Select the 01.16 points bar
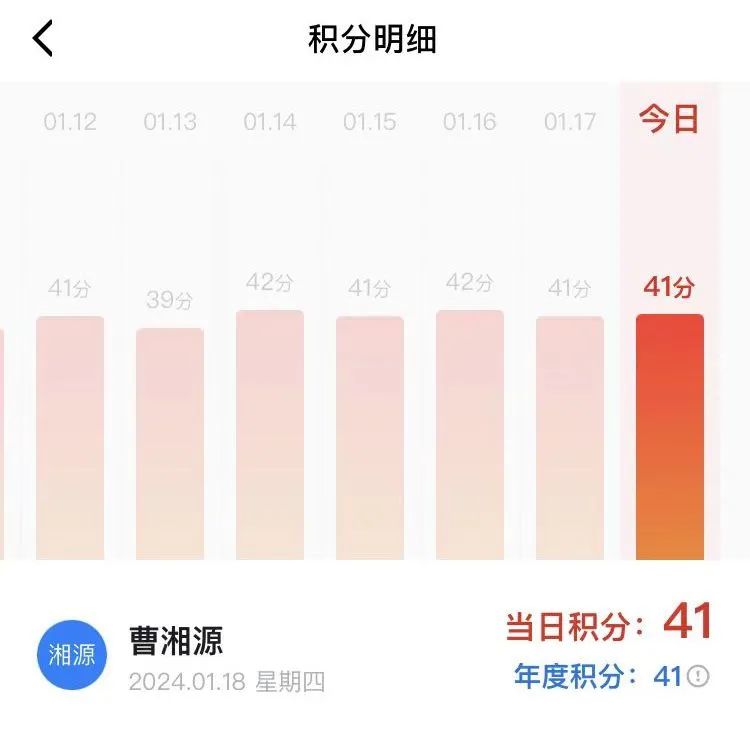Viewport: 750px width, 750px height. pos(470,435)
